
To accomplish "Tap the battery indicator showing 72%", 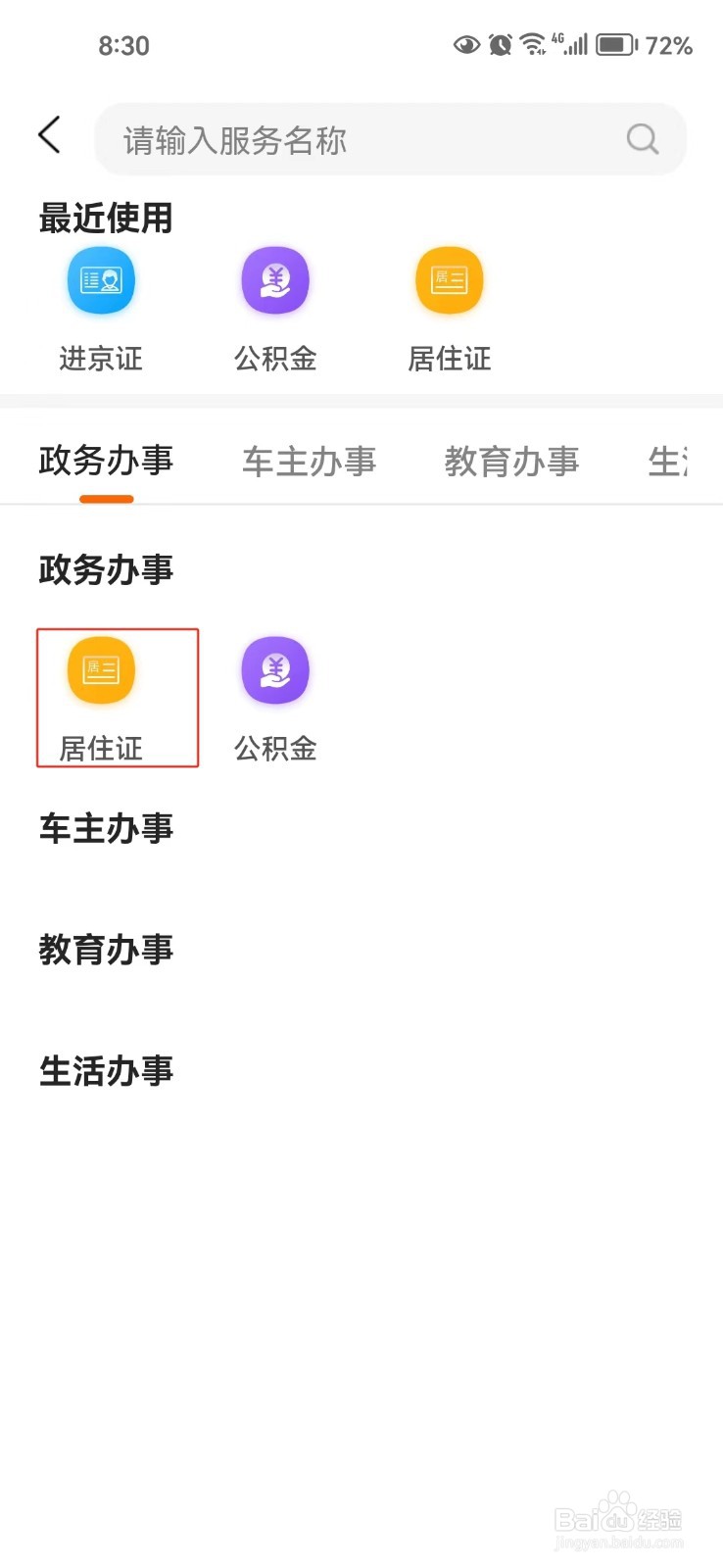I will coord(615,44).
